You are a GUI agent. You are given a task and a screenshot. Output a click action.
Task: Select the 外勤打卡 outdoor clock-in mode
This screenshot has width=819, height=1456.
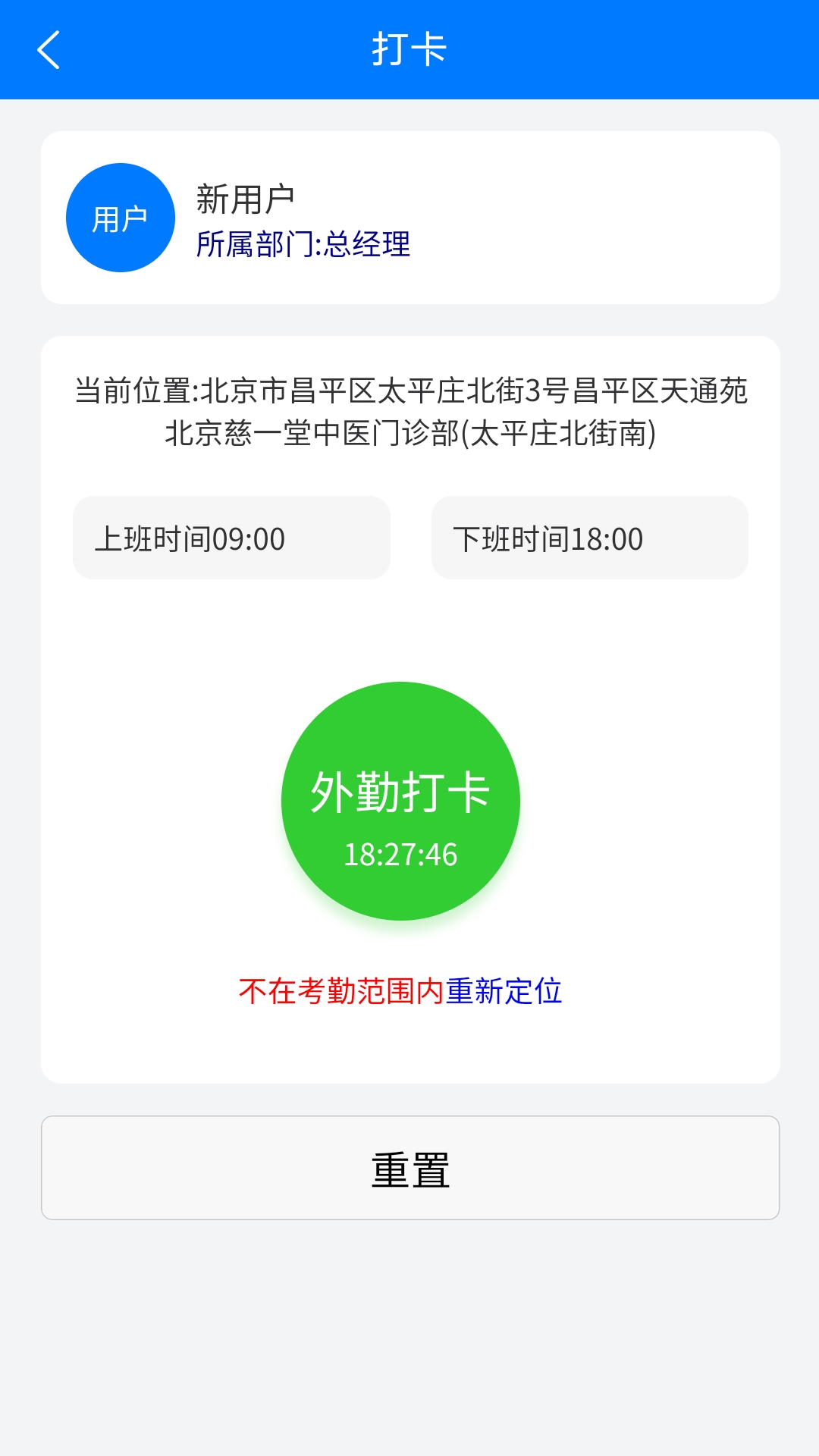[402, 794]
